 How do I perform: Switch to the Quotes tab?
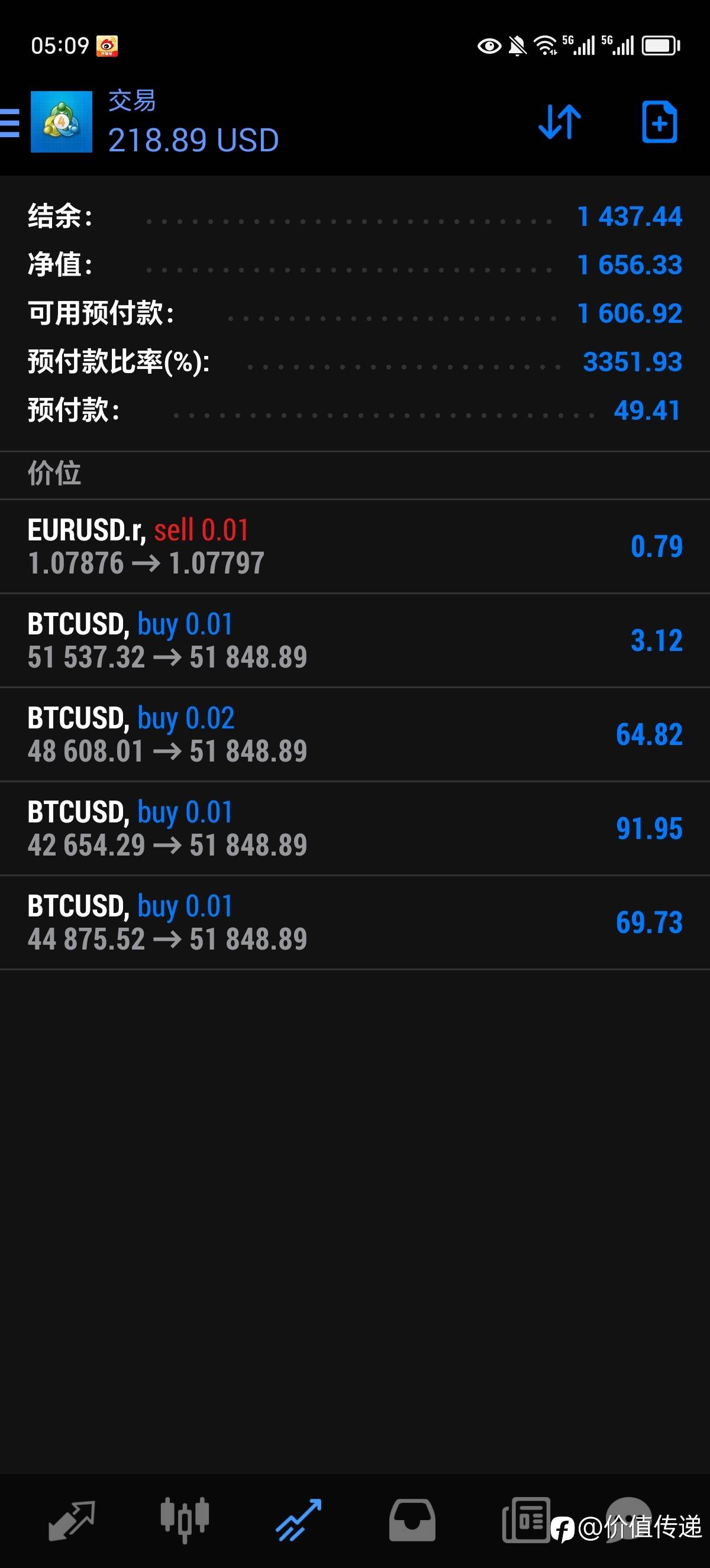click(x=71, y=1520)
